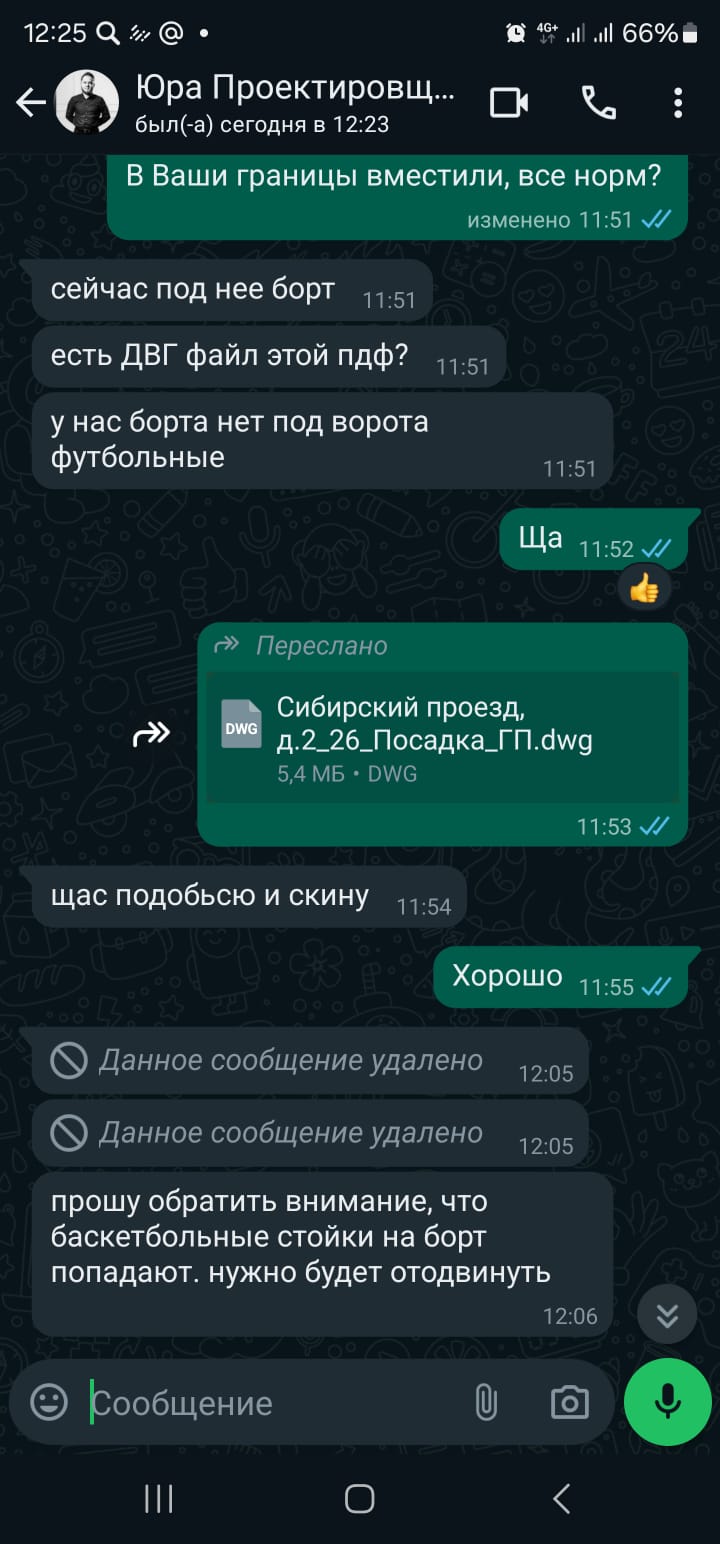Jump to the latest messages
Screen dimensions: 720x1544
coord(667,1313)
